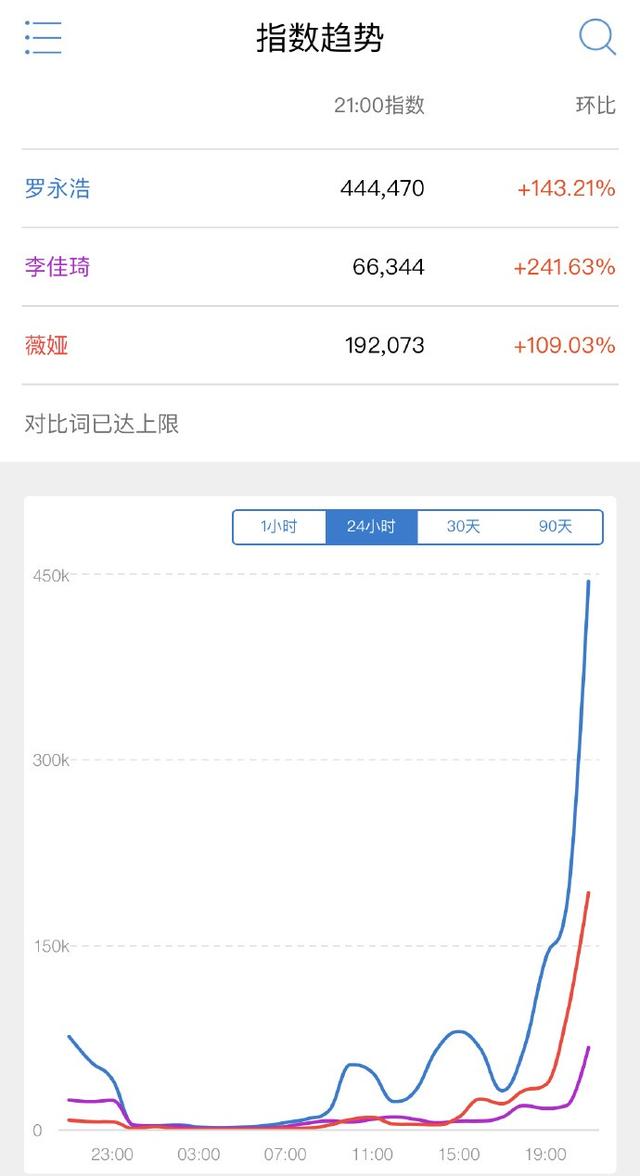640x1176 pixels.
Task: Open the 薇娅 keyword row
Action: pos(320,346)
